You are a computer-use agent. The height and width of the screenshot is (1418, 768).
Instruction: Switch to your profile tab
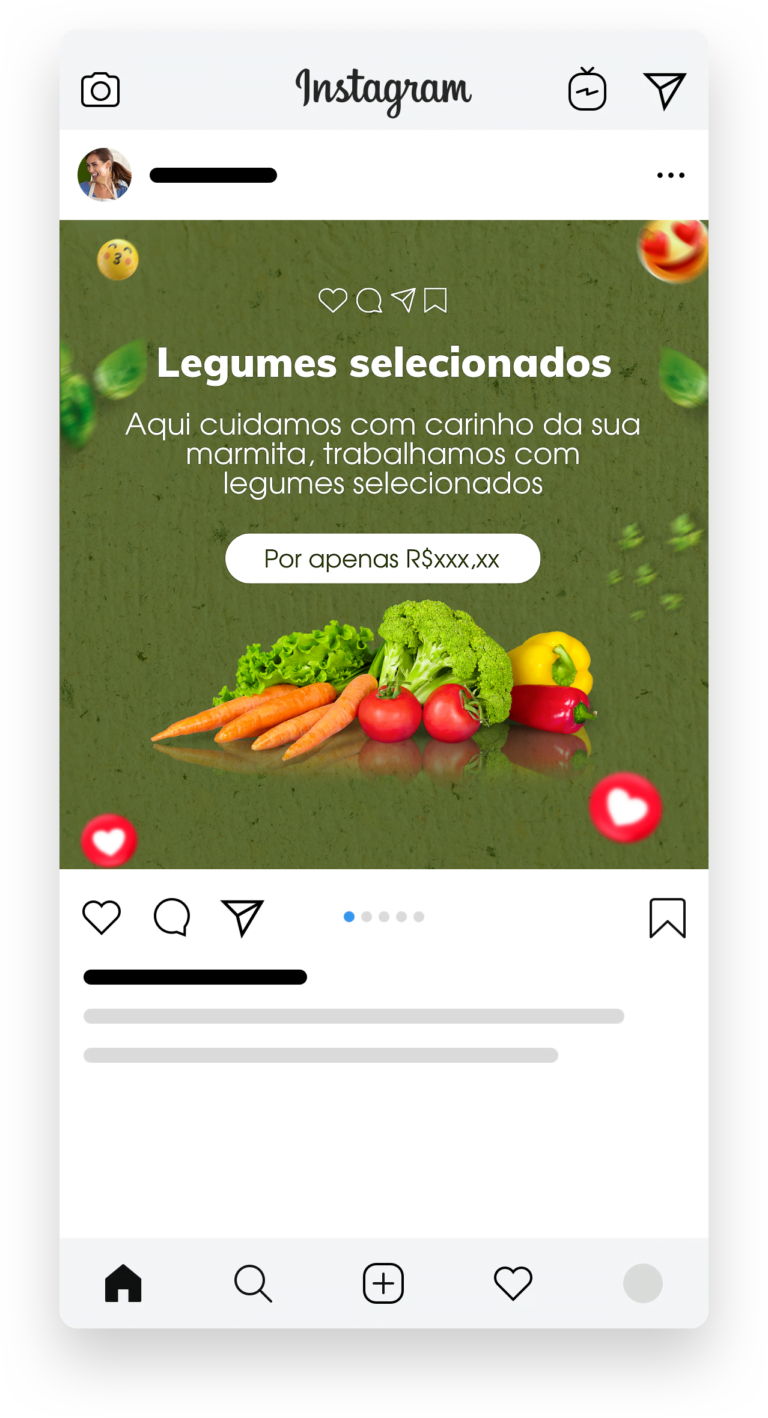tap(643, 1283)
